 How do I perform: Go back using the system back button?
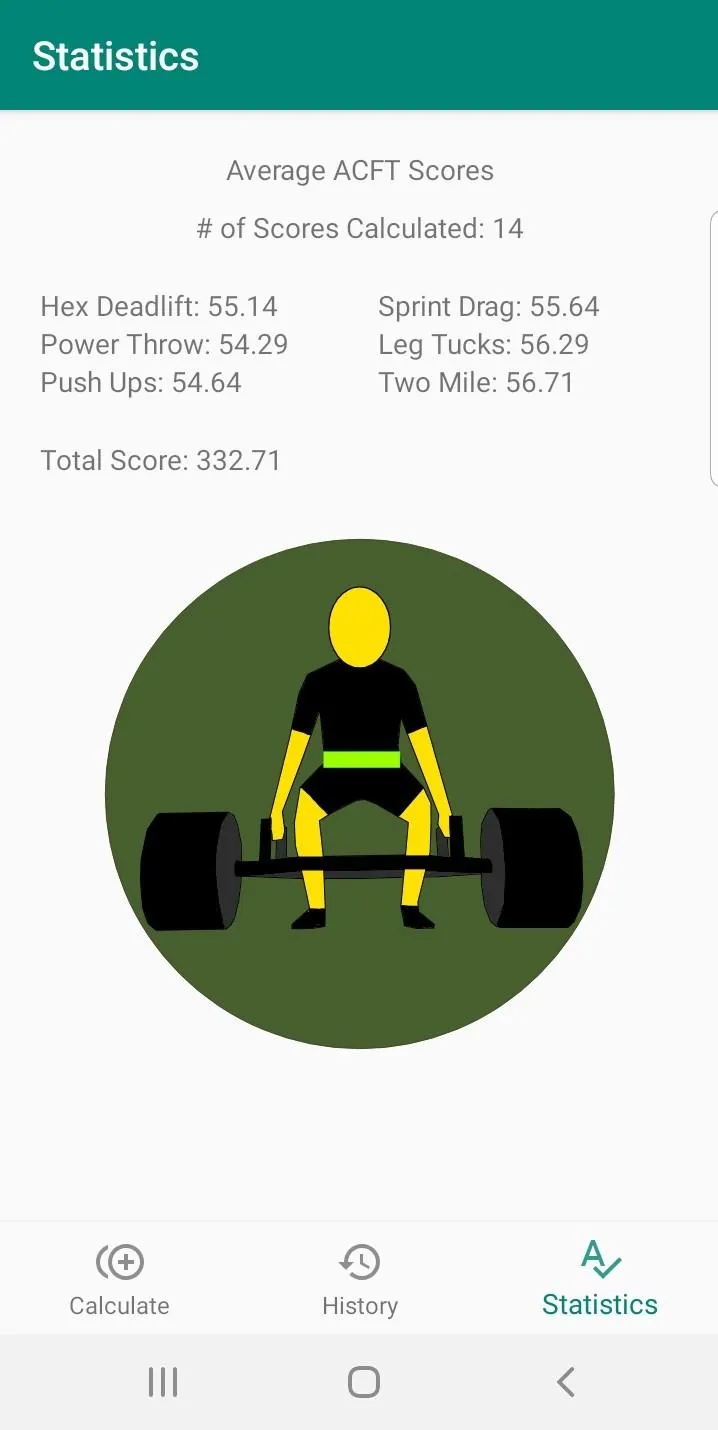point(565,1382)
